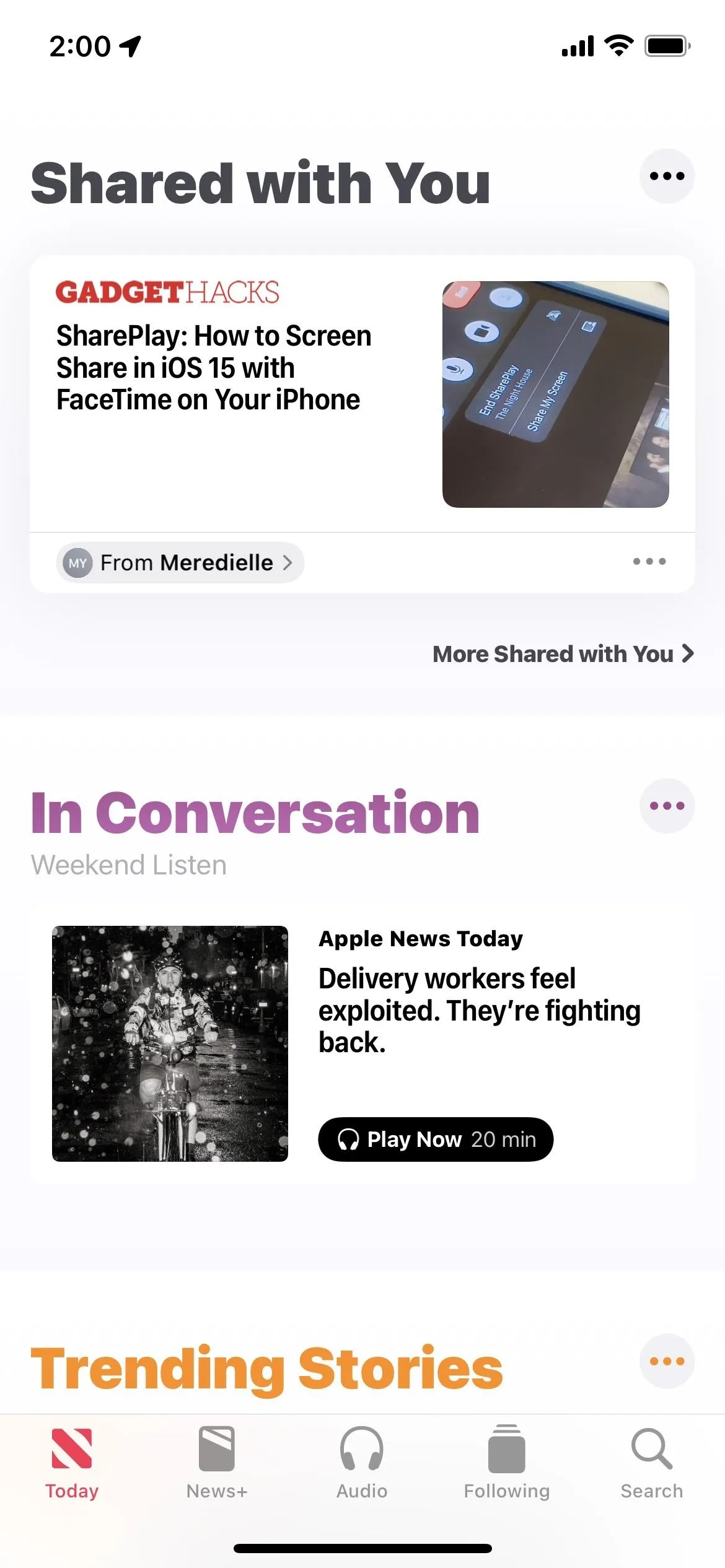Open the SharePlay screen share article
Image resolution: width=725 pixels, height=1568 pixels.
(362, 394)
